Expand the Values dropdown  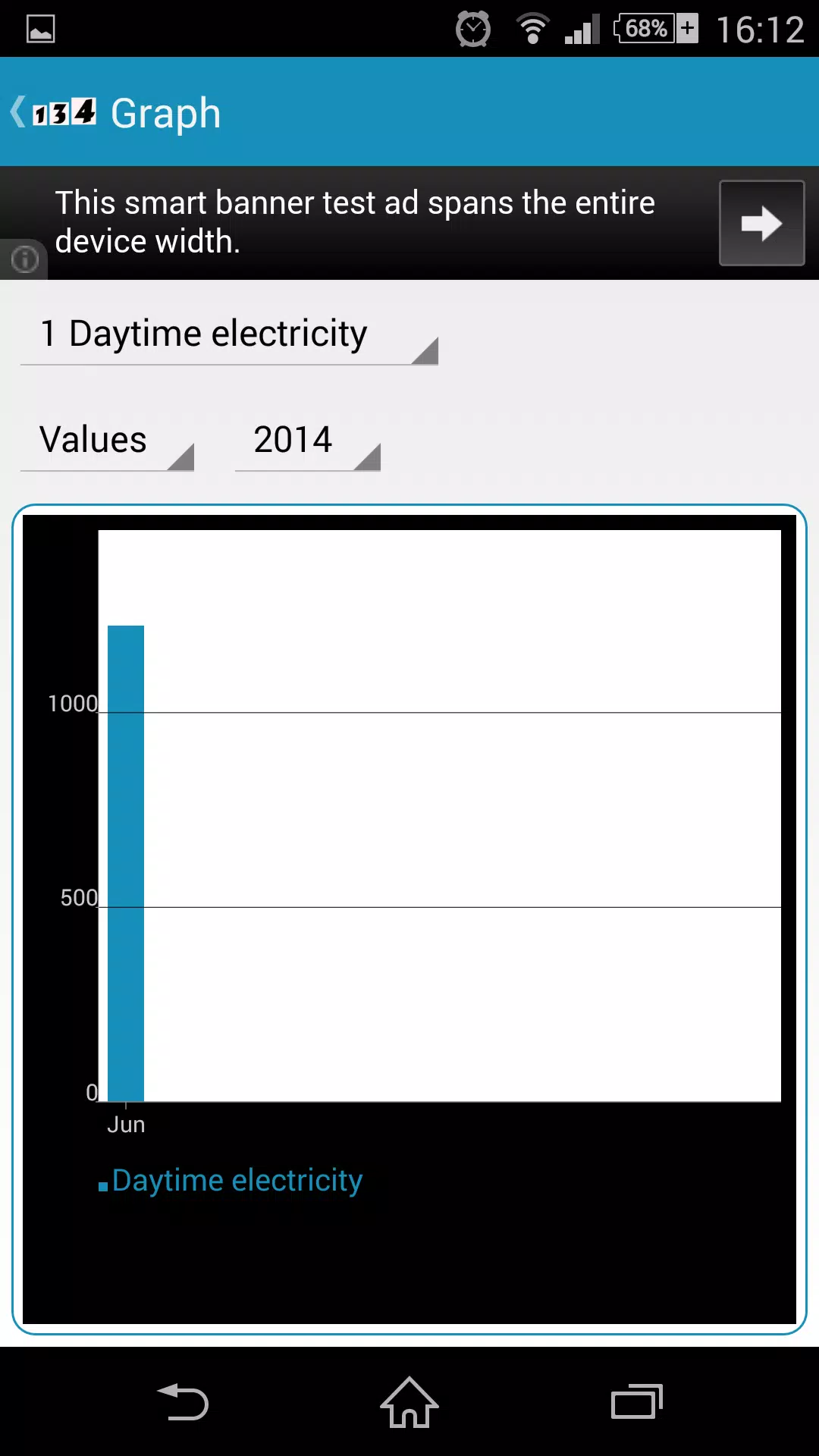(x=107, y=441)
